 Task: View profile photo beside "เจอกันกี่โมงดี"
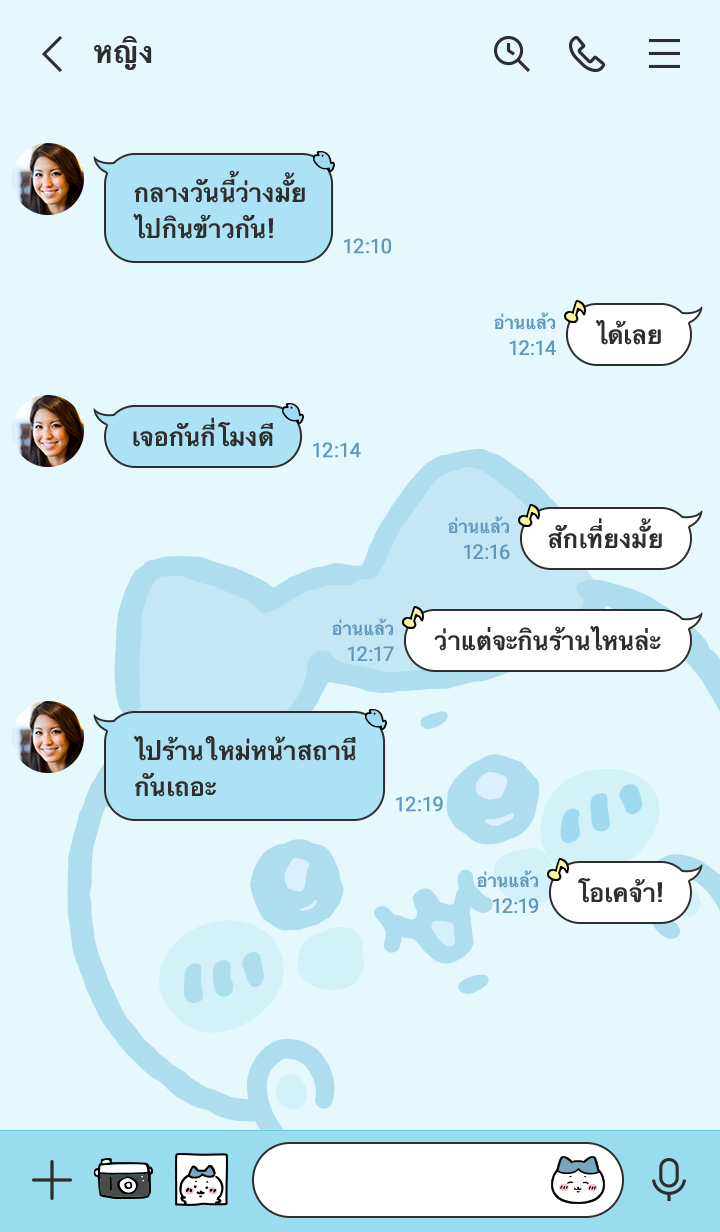point(48,431)
